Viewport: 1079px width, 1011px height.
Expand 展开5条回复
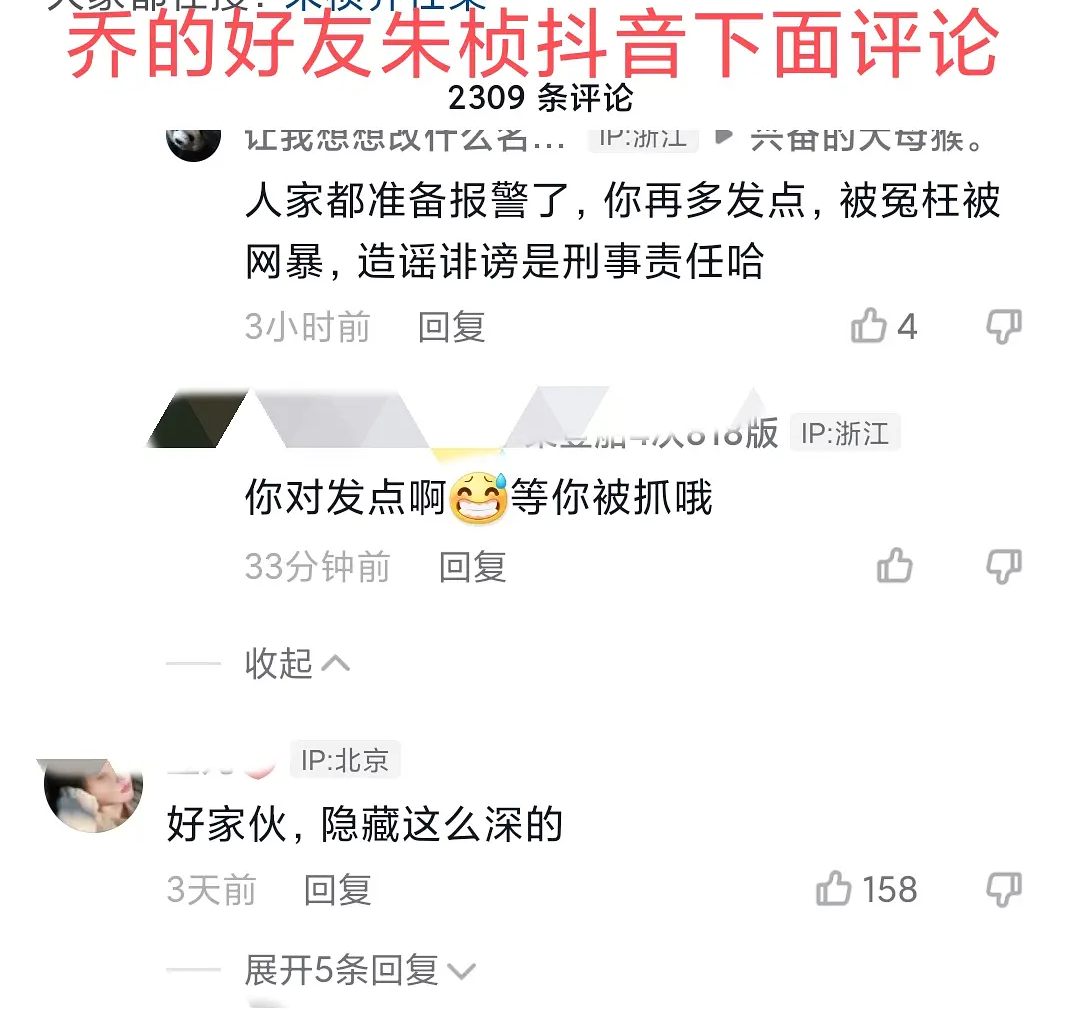coord(360,969)
